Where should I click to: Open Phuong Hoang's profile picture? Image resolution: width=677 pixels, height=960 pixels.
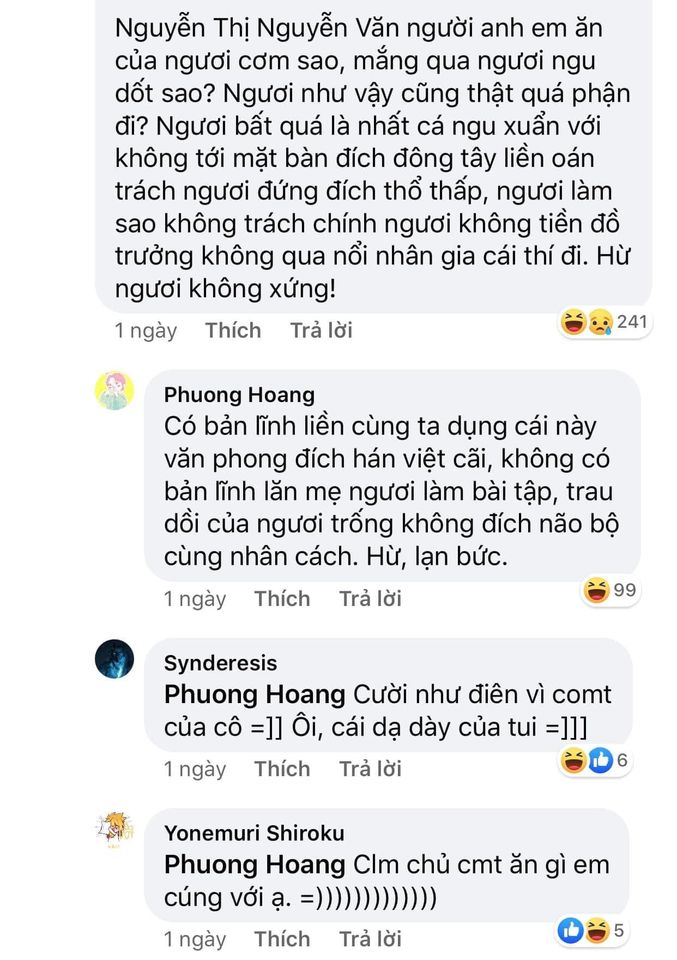click(x=114, y=390)
